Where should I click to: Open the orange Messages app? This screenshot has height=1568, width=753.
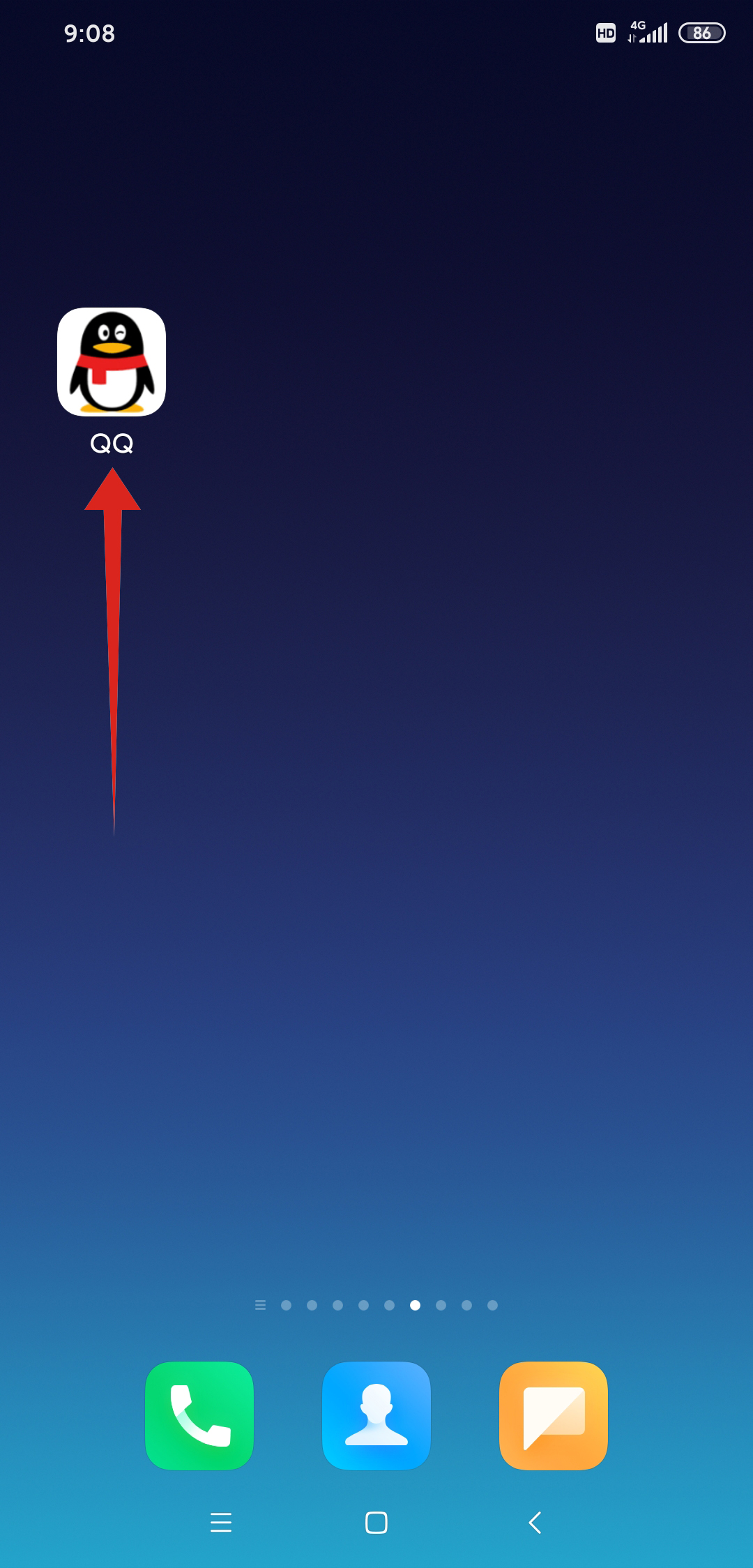[x=554, y=1415]
